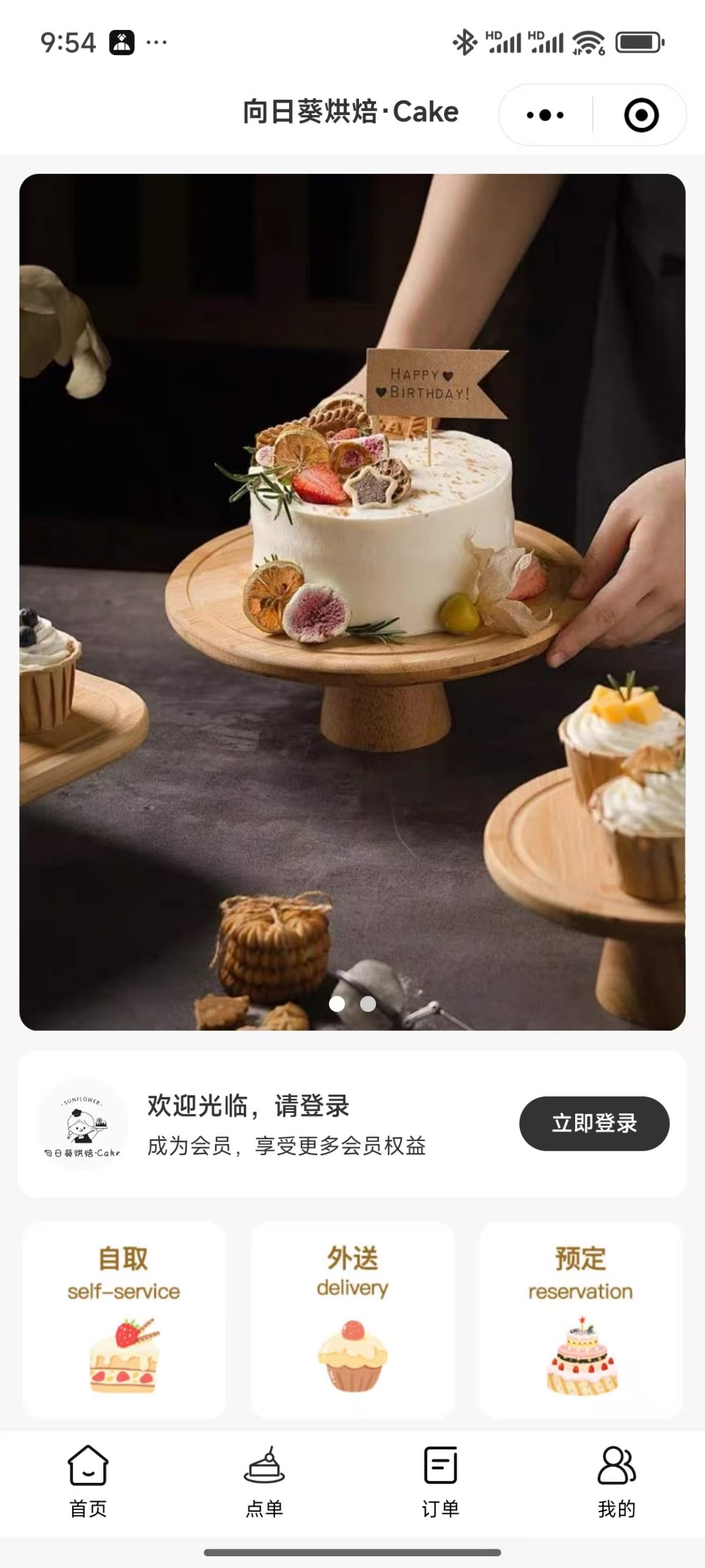Select 外送 delivery option
The height and width of the screenshot is (1568, 705).
click(352, 1320)
